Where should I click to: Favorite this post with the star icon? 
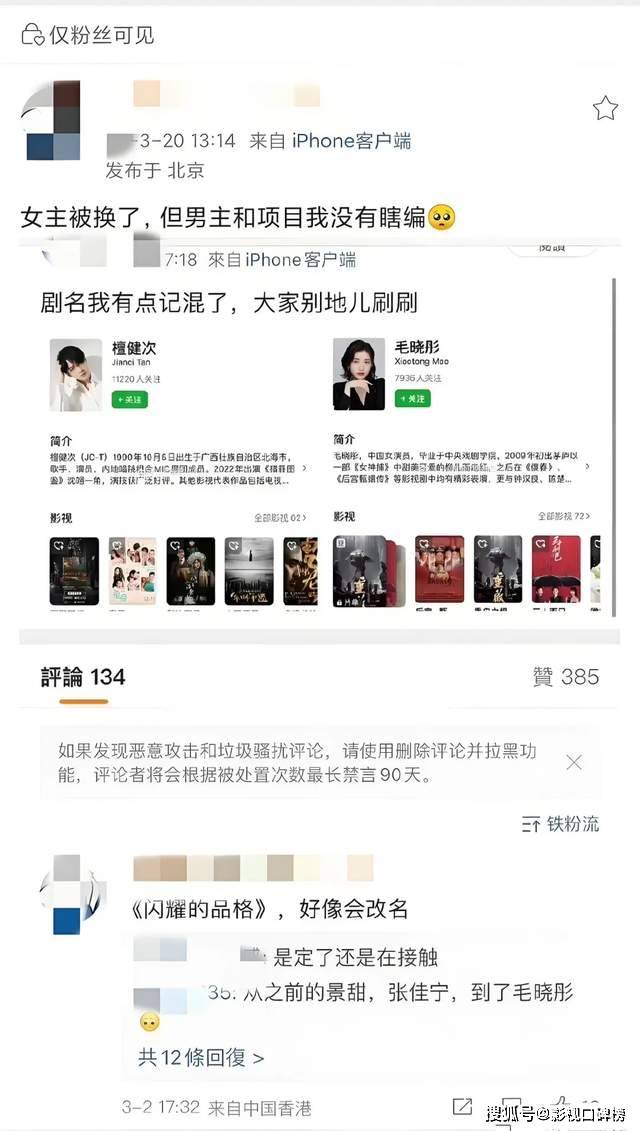click(x=605, y=108)
